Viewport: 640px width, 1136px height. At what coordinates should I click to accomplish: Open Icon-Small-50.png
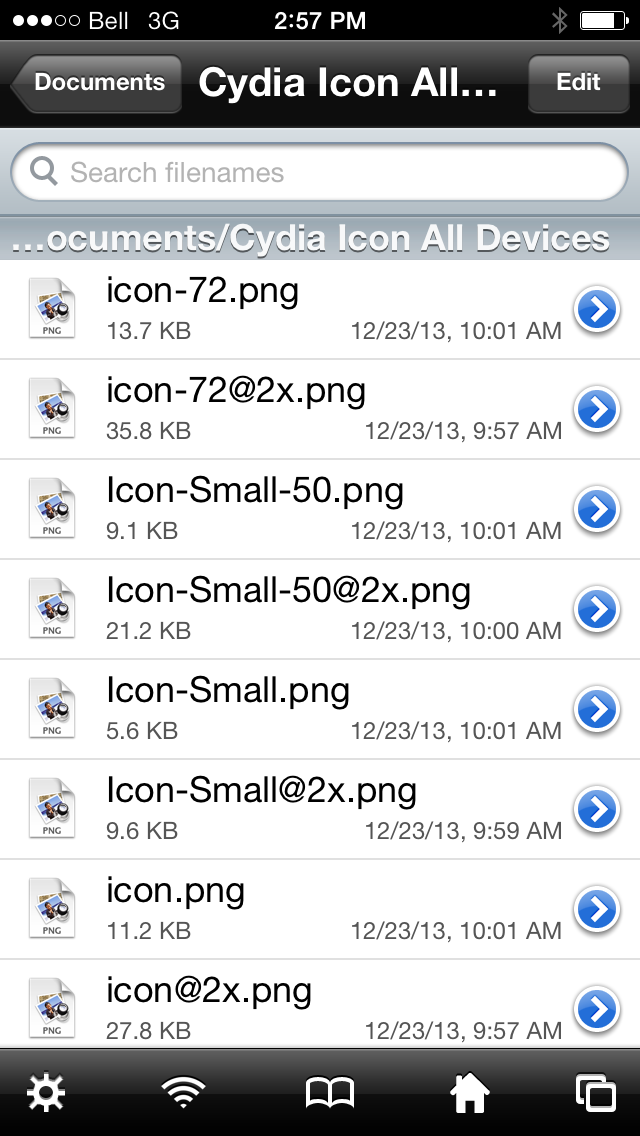pos(320,509)
